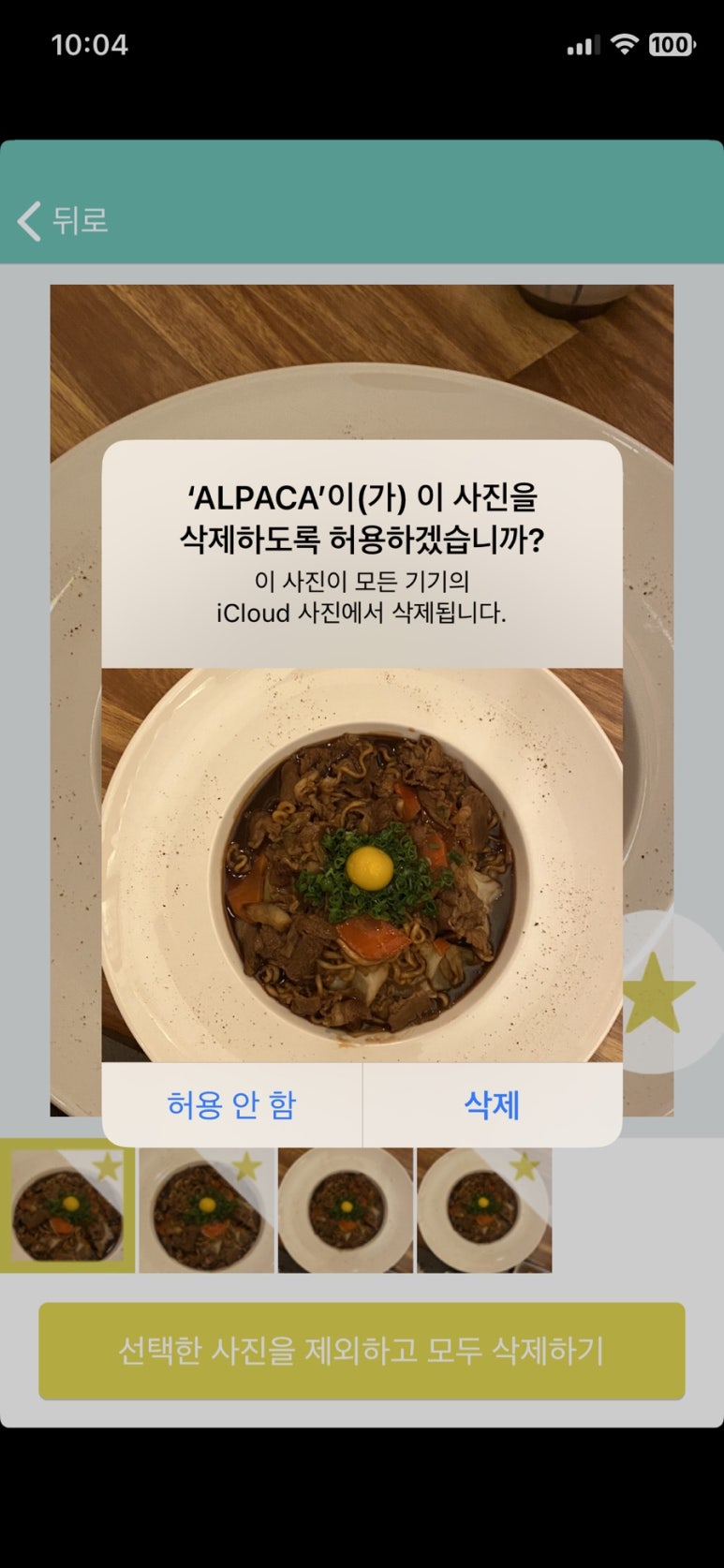
Task: Choose 허용 안 함 in the dialog
Action: pos(231,1105)
